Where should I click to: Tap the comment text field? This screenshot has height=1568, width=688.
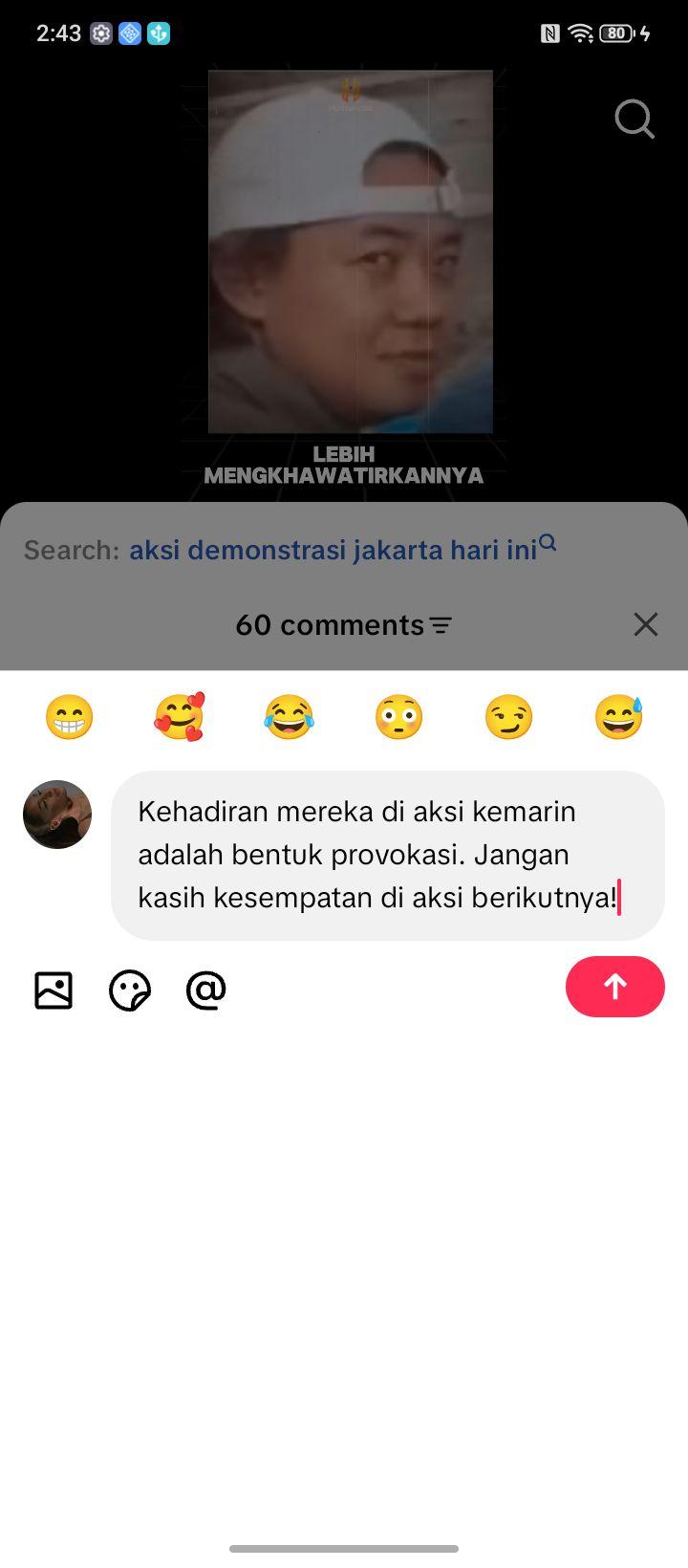(387, 855)
